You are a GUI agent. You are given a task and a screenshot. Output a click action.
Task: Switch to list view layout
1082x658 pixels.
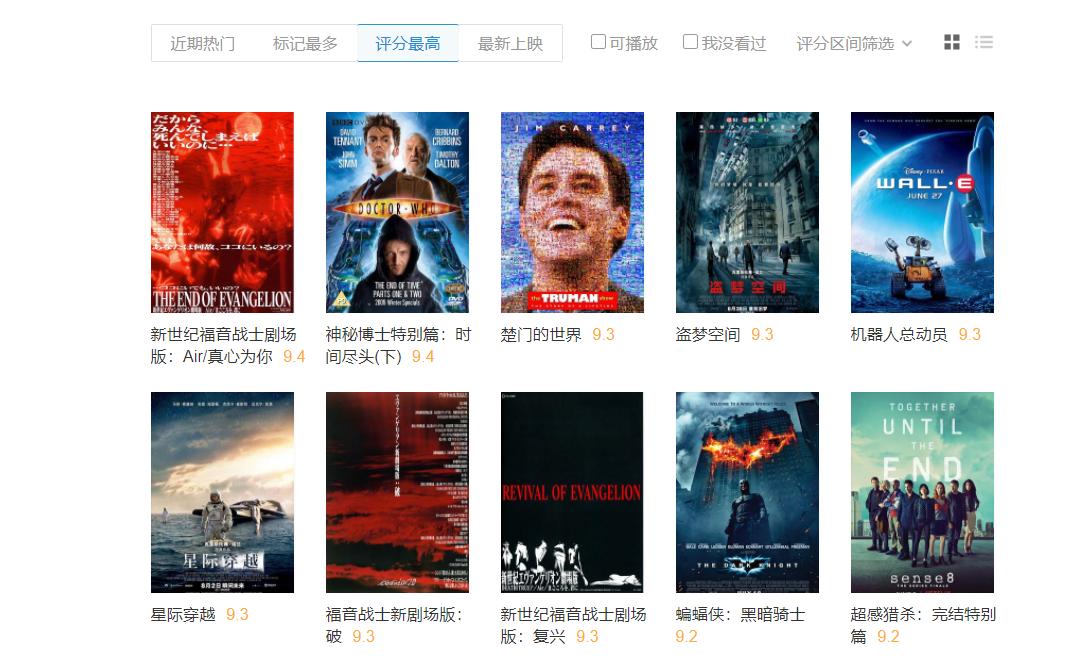point(984,42)
